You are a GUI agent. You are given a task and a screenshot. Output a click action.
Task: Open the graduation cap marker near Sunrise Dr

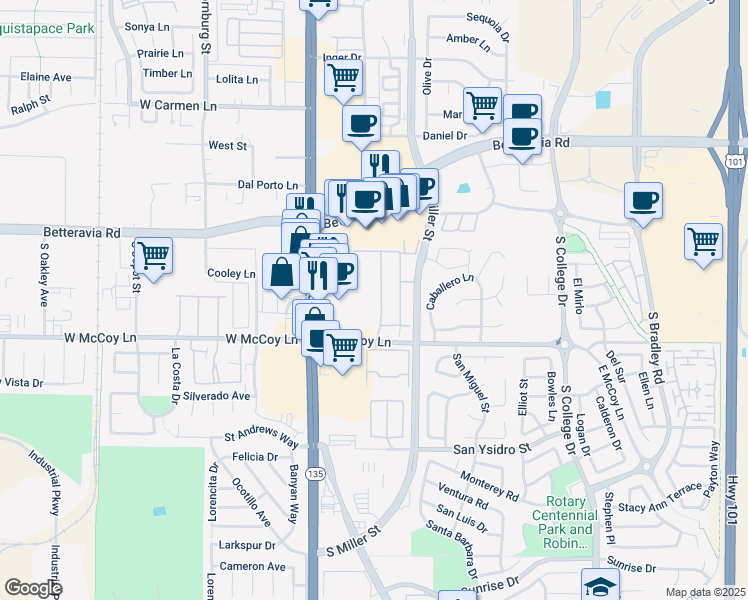tap(600, 585)
